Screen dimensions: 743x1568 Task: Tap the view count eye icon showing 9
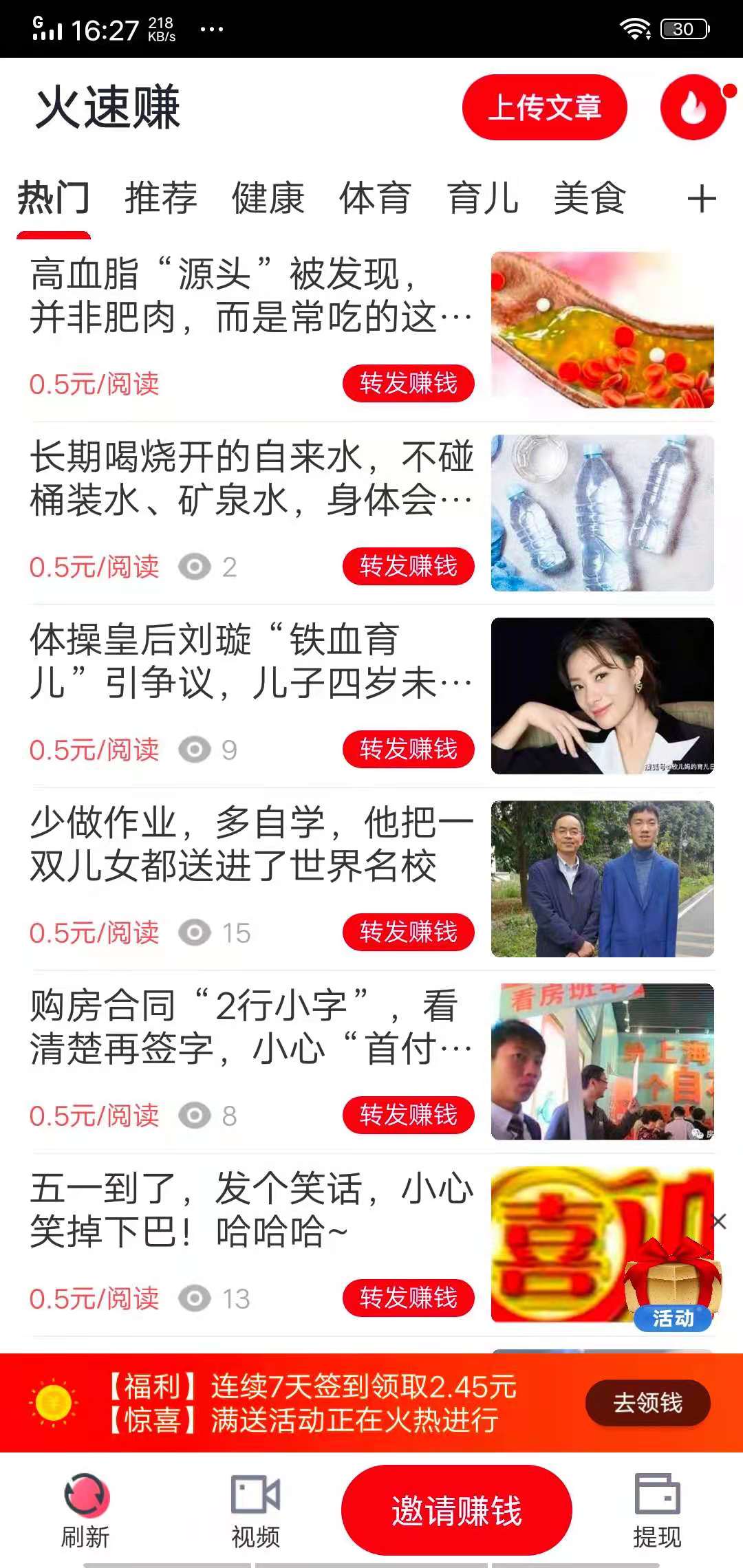[196, 750]
